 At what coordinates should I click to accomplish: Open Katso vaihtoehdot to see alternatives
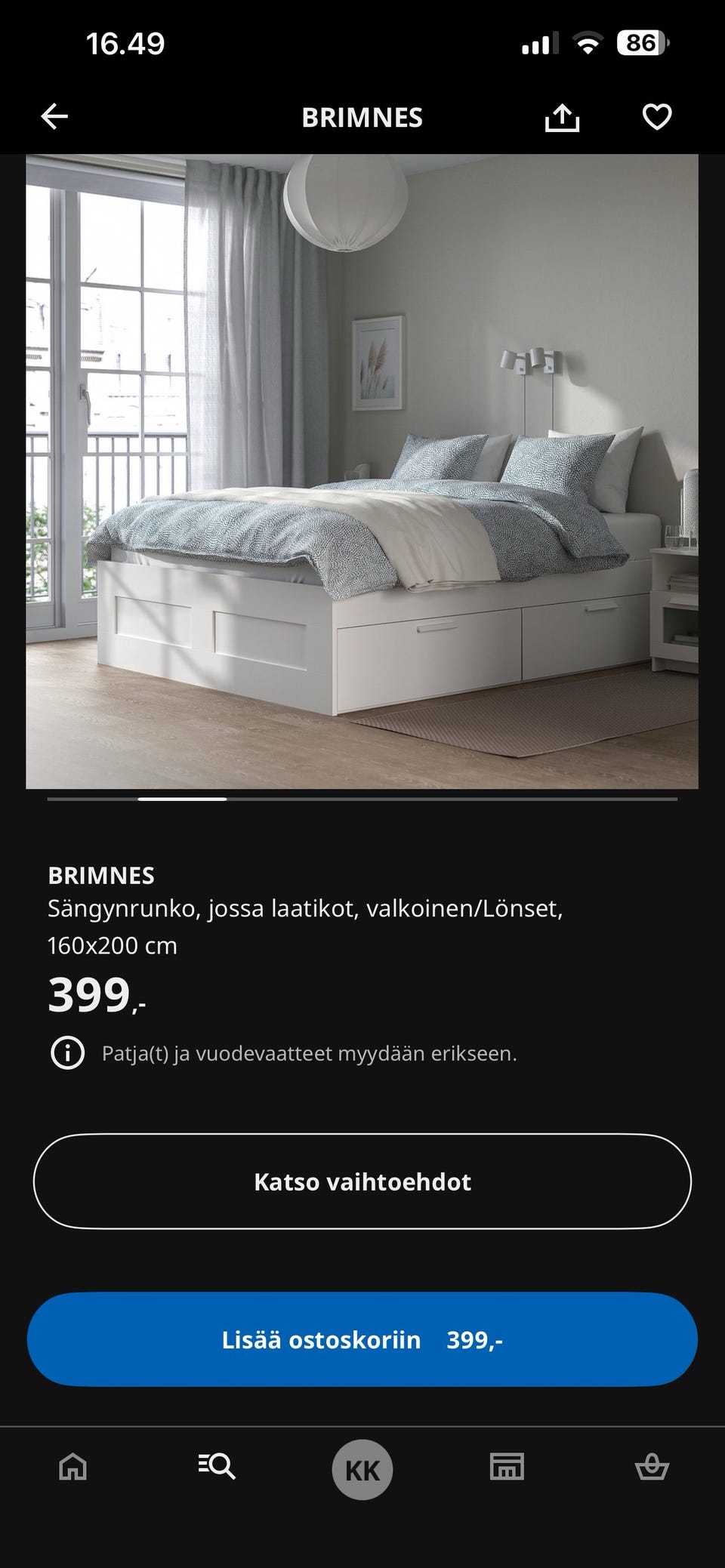tap(362, 1181)
